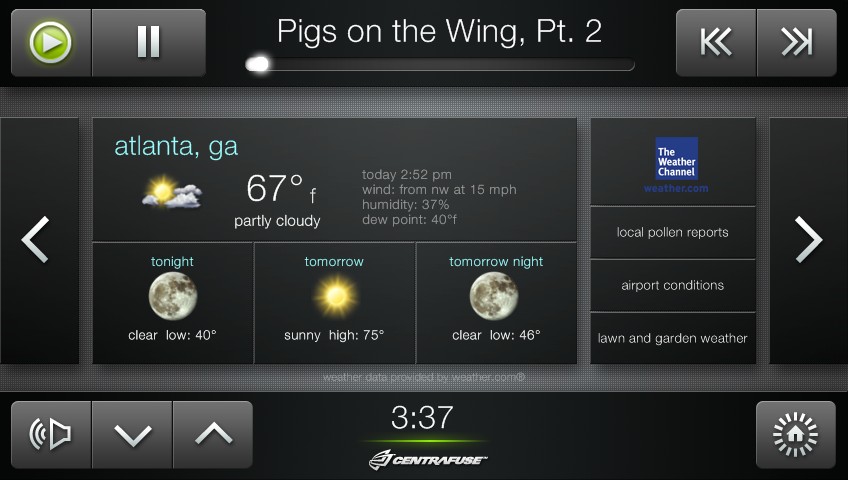Screen dimensions: 848x480
Task: Tap the down chevron button
Action: (x=132, y=434)
